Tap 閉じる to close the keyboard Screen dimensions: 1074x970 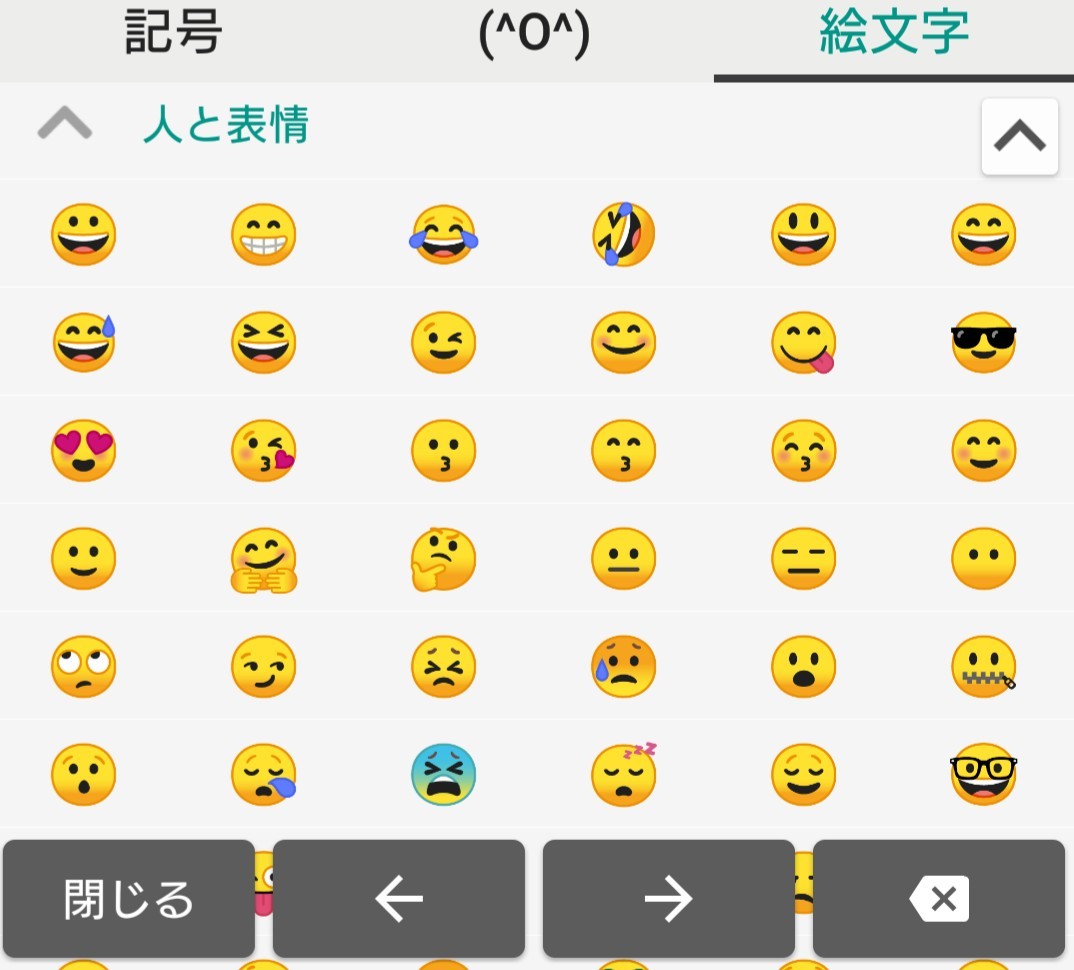click(129, 898)
